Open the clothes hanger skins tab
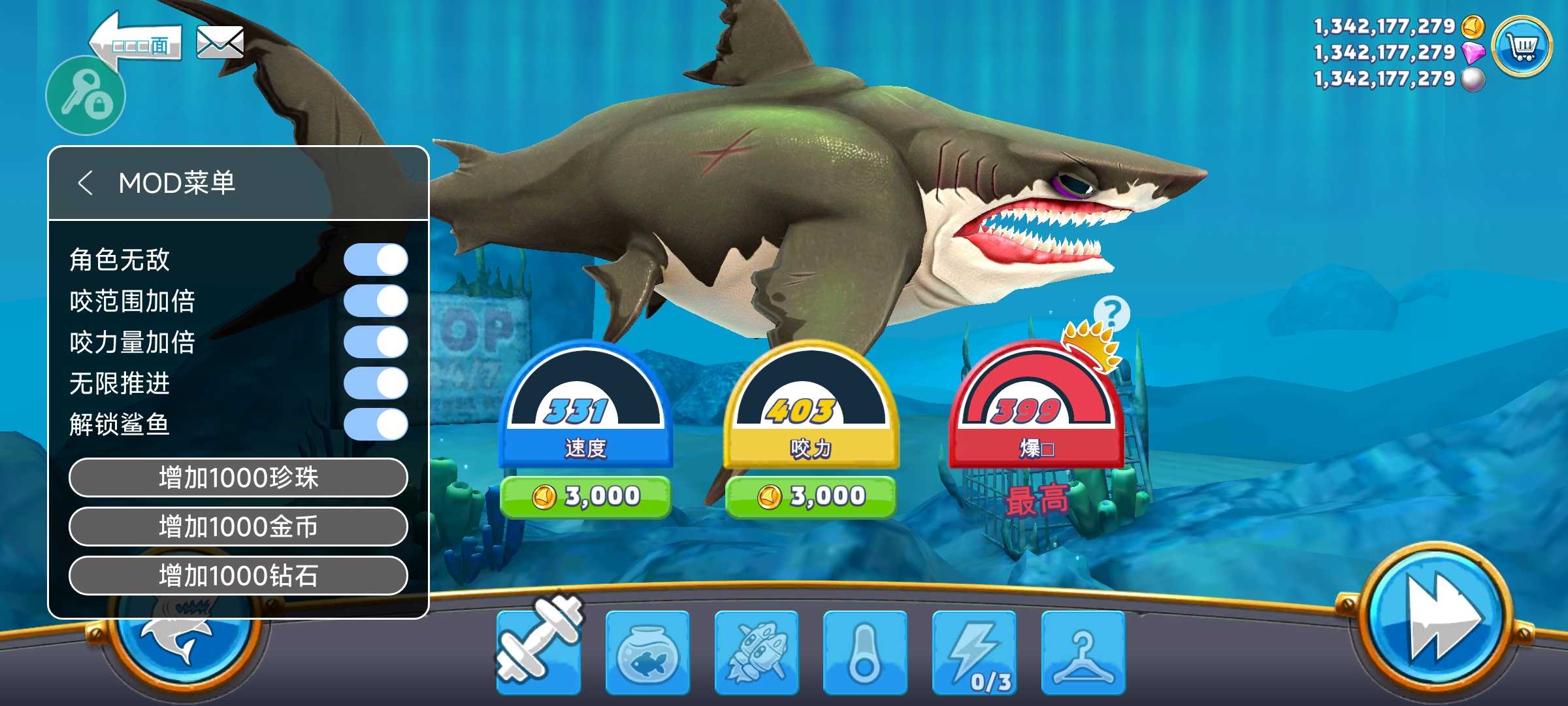Viewport: 1568px width, 706px height. point(1083,652)
